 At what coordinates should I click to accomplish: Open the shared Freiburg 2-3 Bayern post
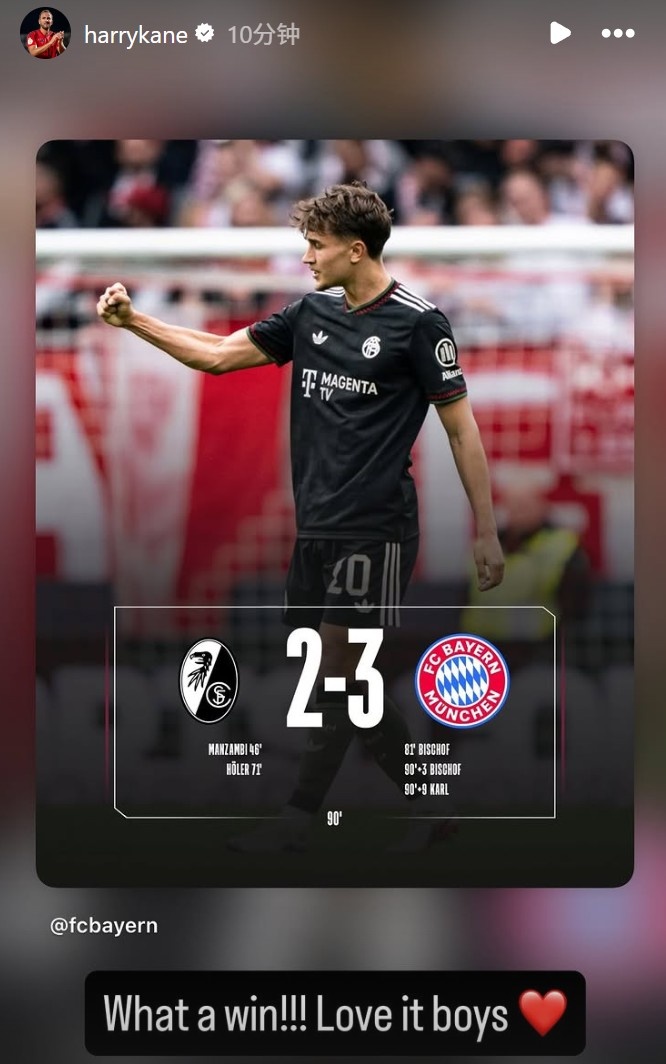(334, 512)
